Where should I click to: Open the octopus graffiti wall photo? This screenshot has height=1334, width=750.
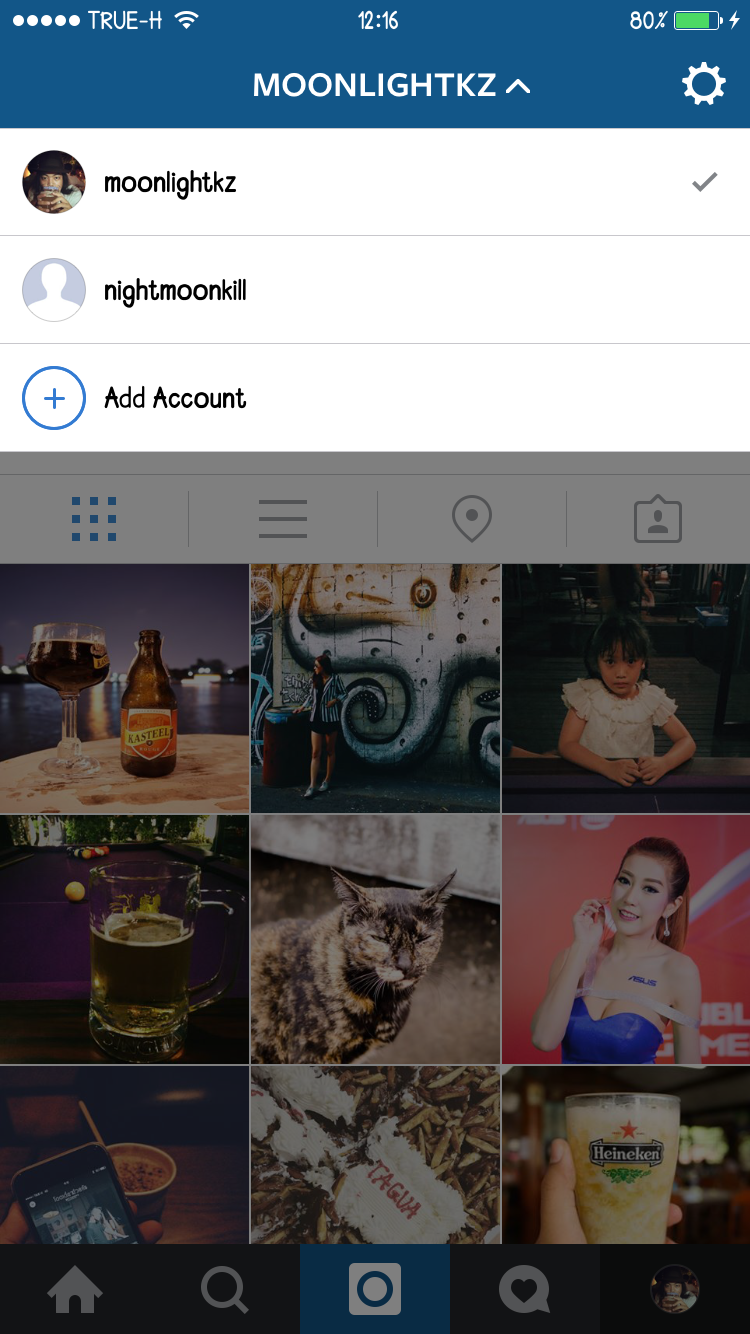click(x=375, y=688)
